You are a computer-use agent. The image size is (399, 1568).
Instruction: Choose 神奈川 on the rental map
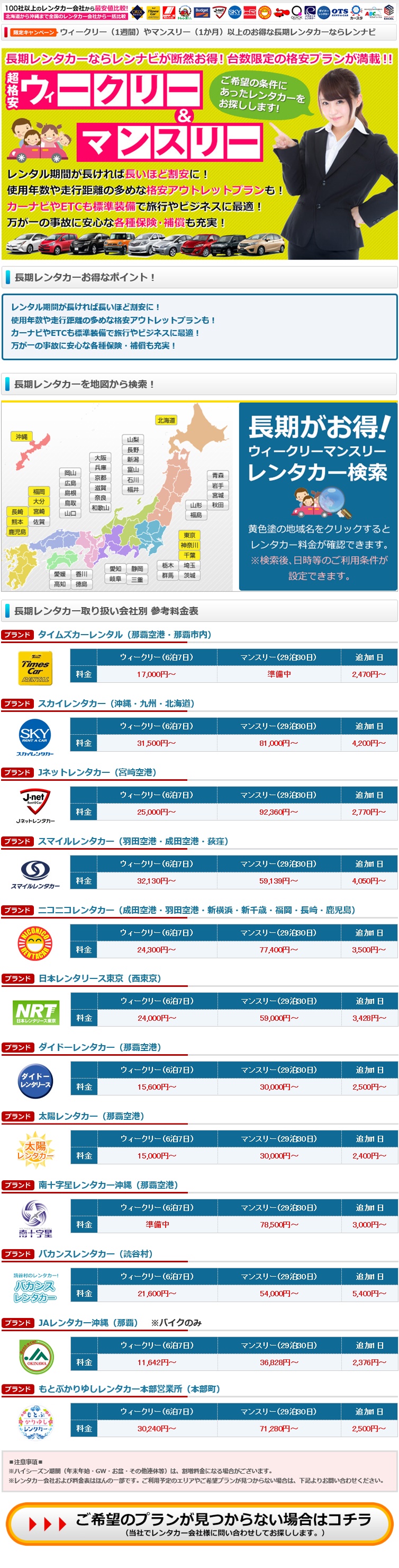click(189, 545)
